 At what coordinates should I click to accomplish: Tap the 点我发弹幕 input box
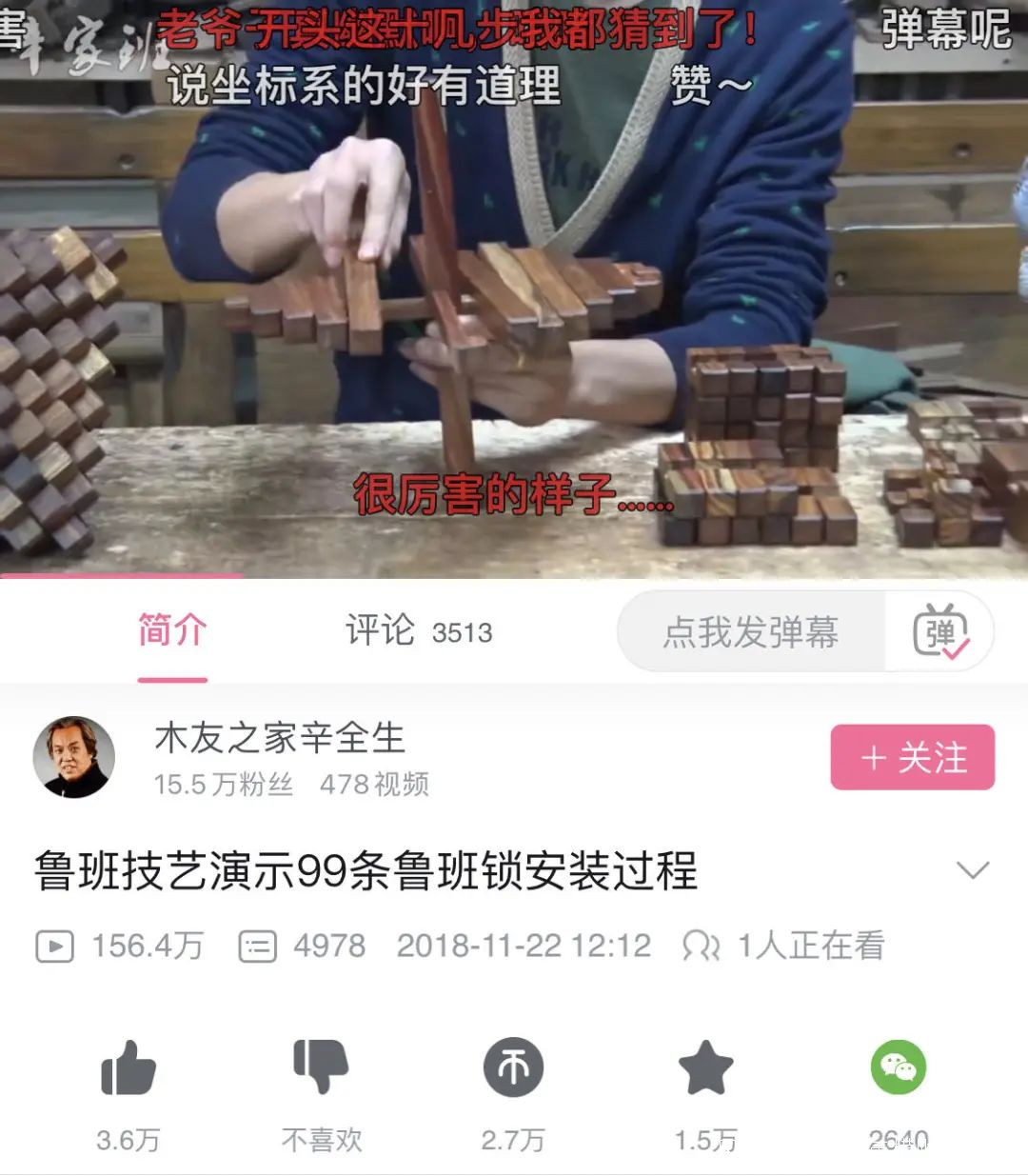[751, 632]
